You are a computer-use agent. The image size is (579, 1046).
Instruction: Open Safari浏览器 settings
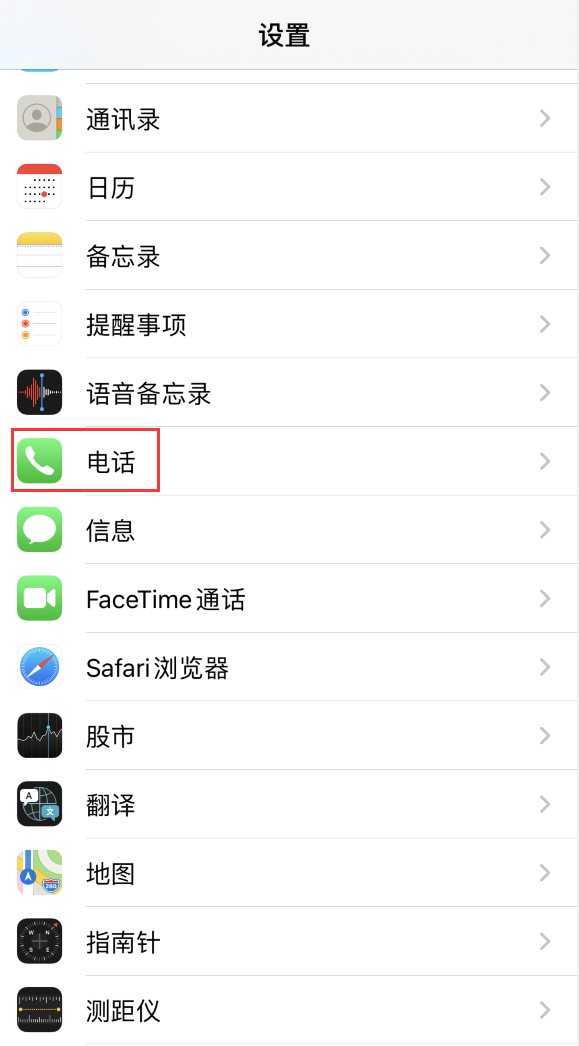pyautogui.click(x=290, y=667)
